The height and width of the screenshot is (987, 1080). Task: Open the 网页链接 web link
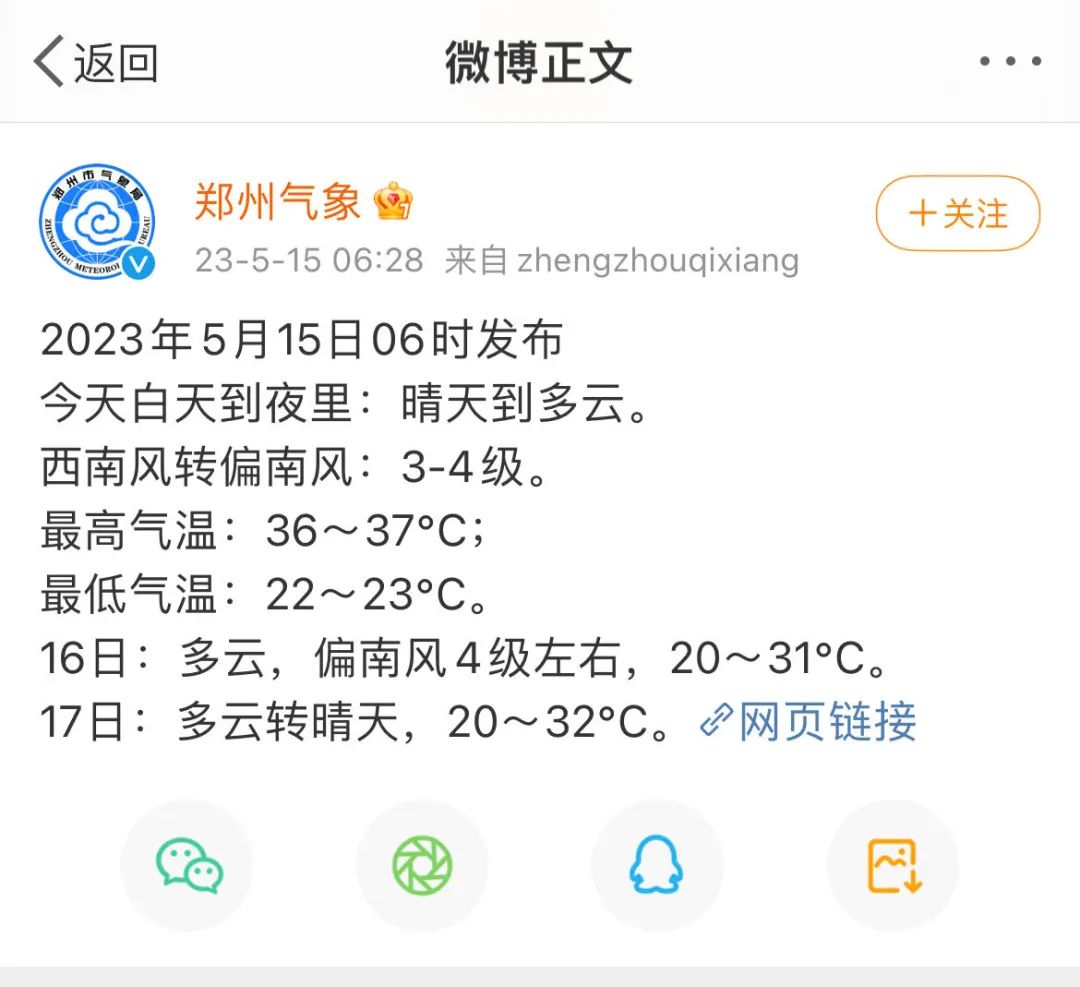pyautogui.click(x=808, y=721)
